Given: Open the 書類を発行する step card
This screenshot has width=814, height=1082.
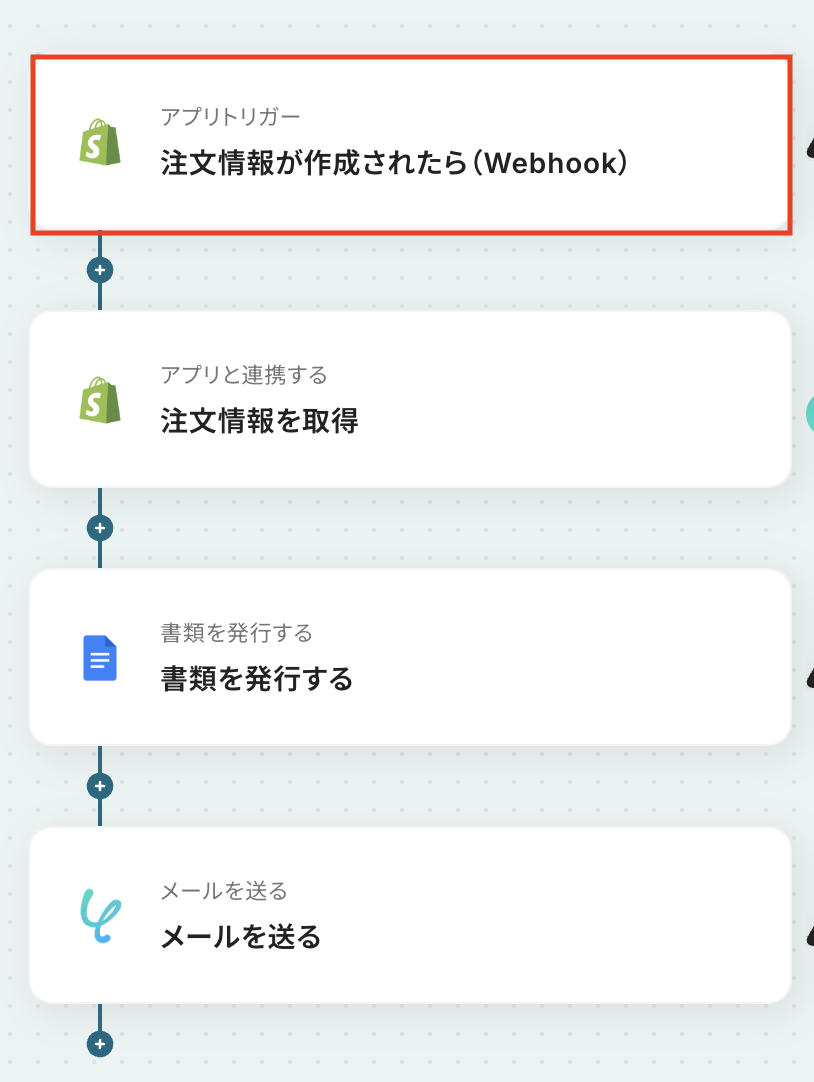Looking at the screenshot, I should (410, 658).
